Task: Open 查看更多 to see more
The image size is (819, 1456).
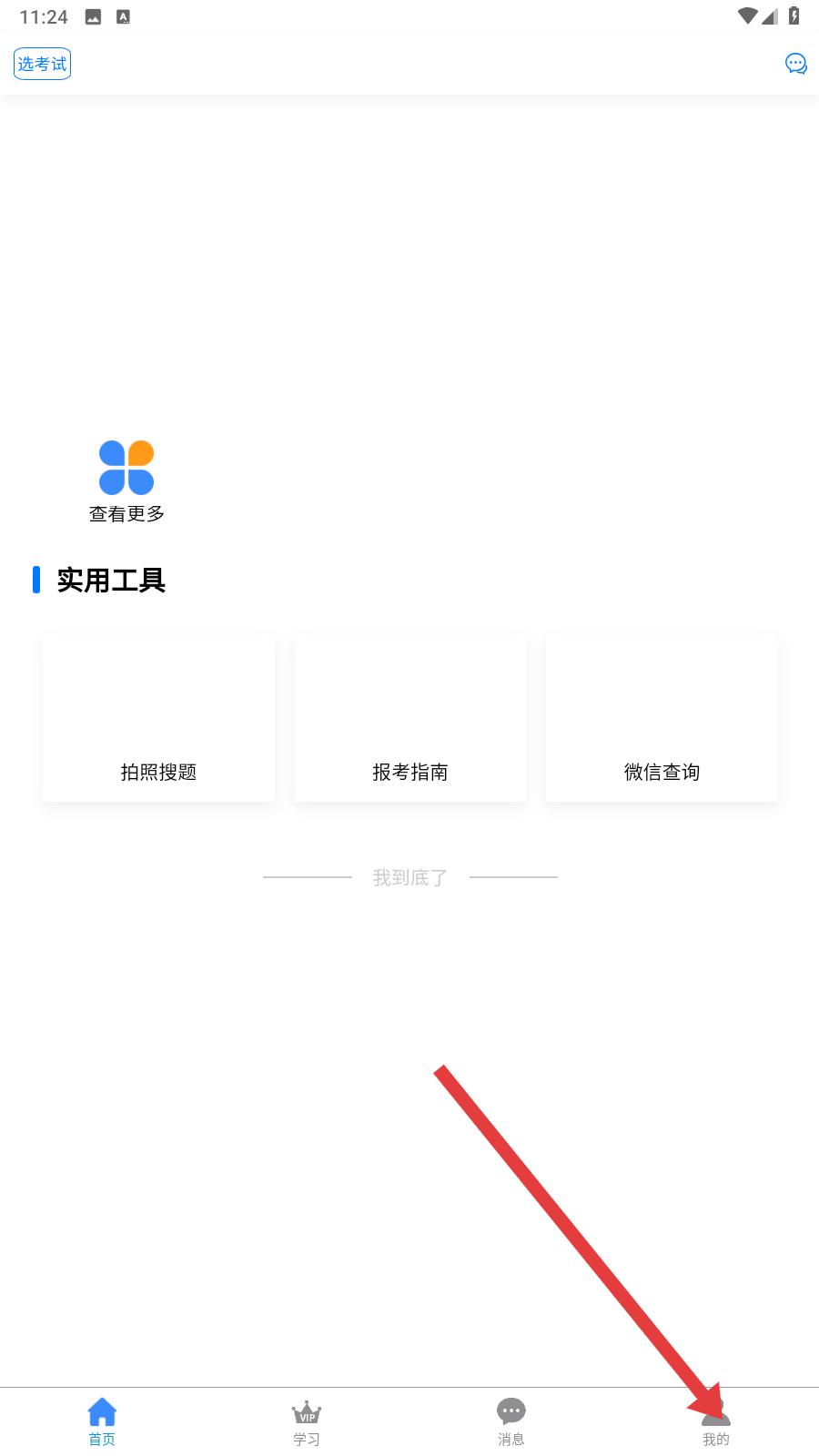Action: (126, 481)
